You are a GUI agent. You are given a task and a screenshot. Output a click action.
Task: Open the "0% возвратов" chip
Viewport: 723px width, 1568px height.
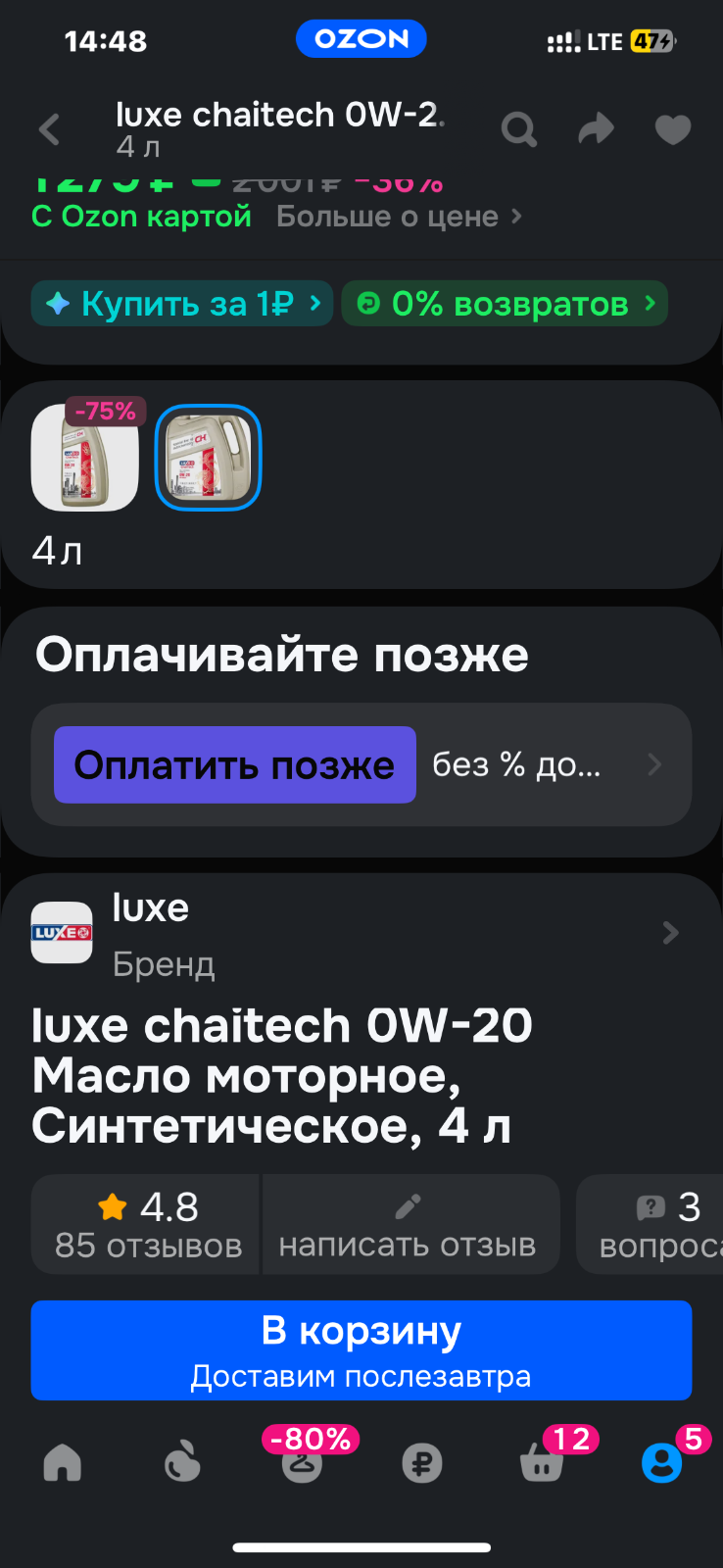(505, 304)
